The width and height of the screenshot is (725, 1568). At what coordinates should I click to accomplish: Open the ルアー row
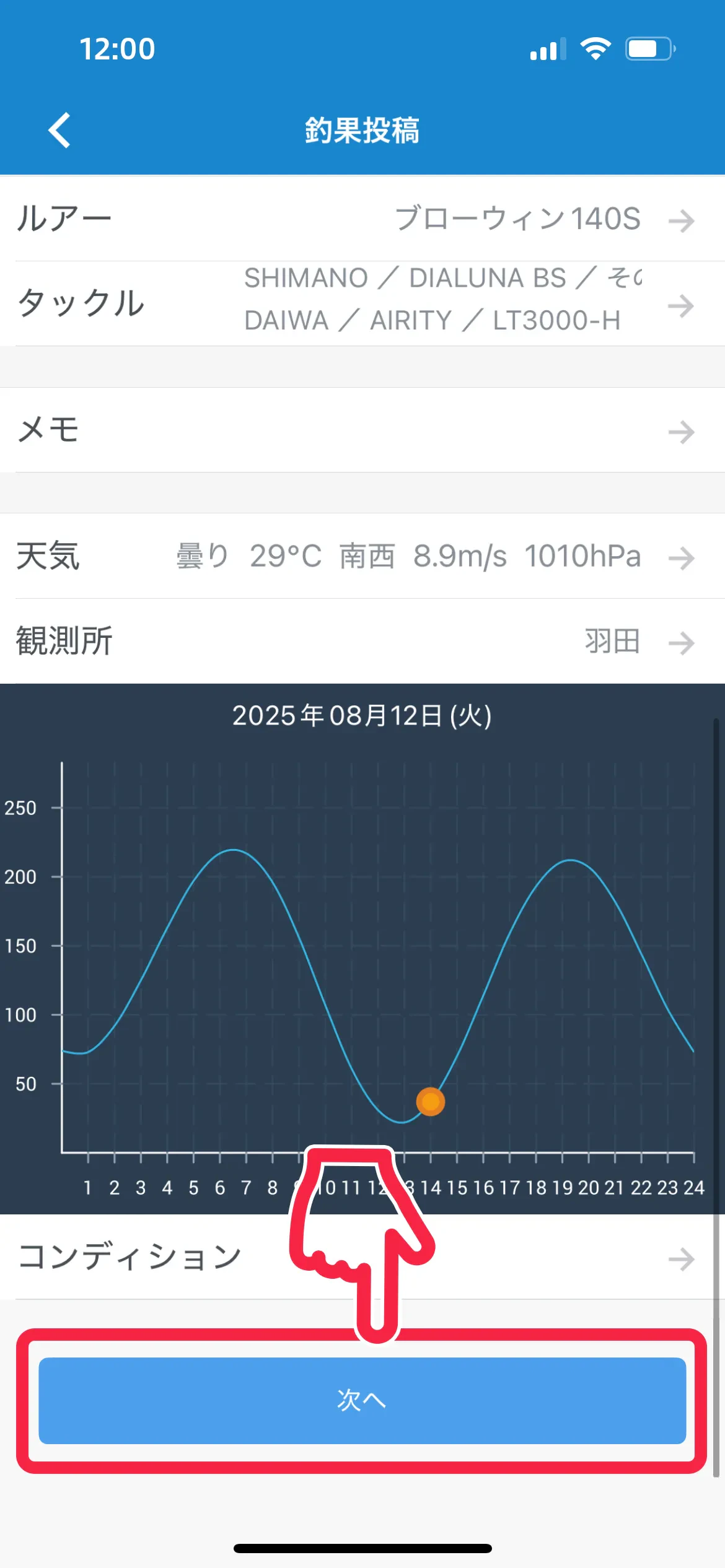click(x=362, y=219)
